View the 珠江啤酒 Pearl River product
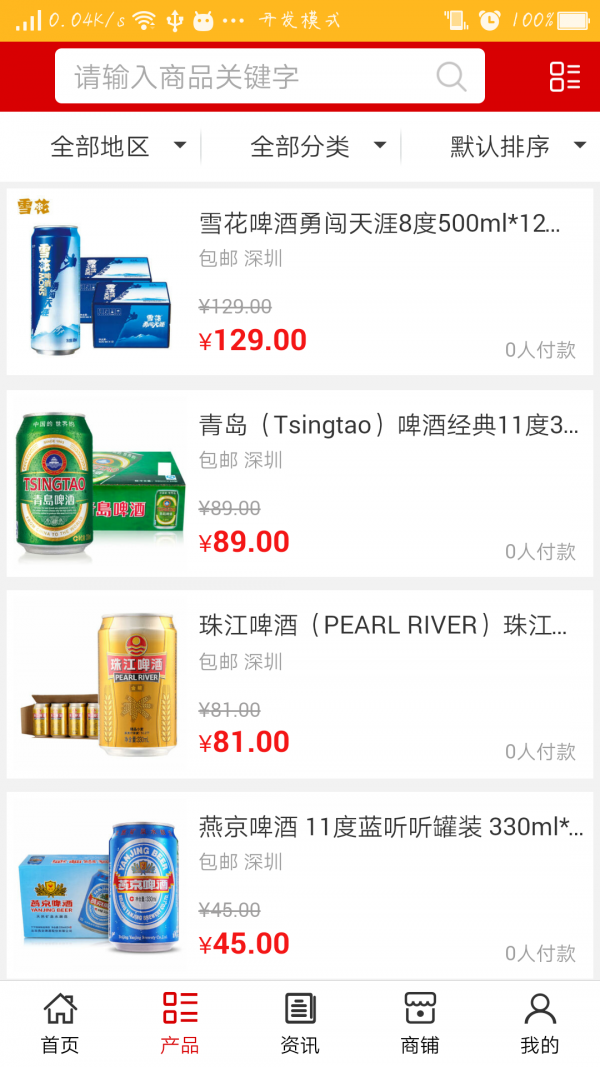Screen dimensions: 600x1067 pos(300,685)
